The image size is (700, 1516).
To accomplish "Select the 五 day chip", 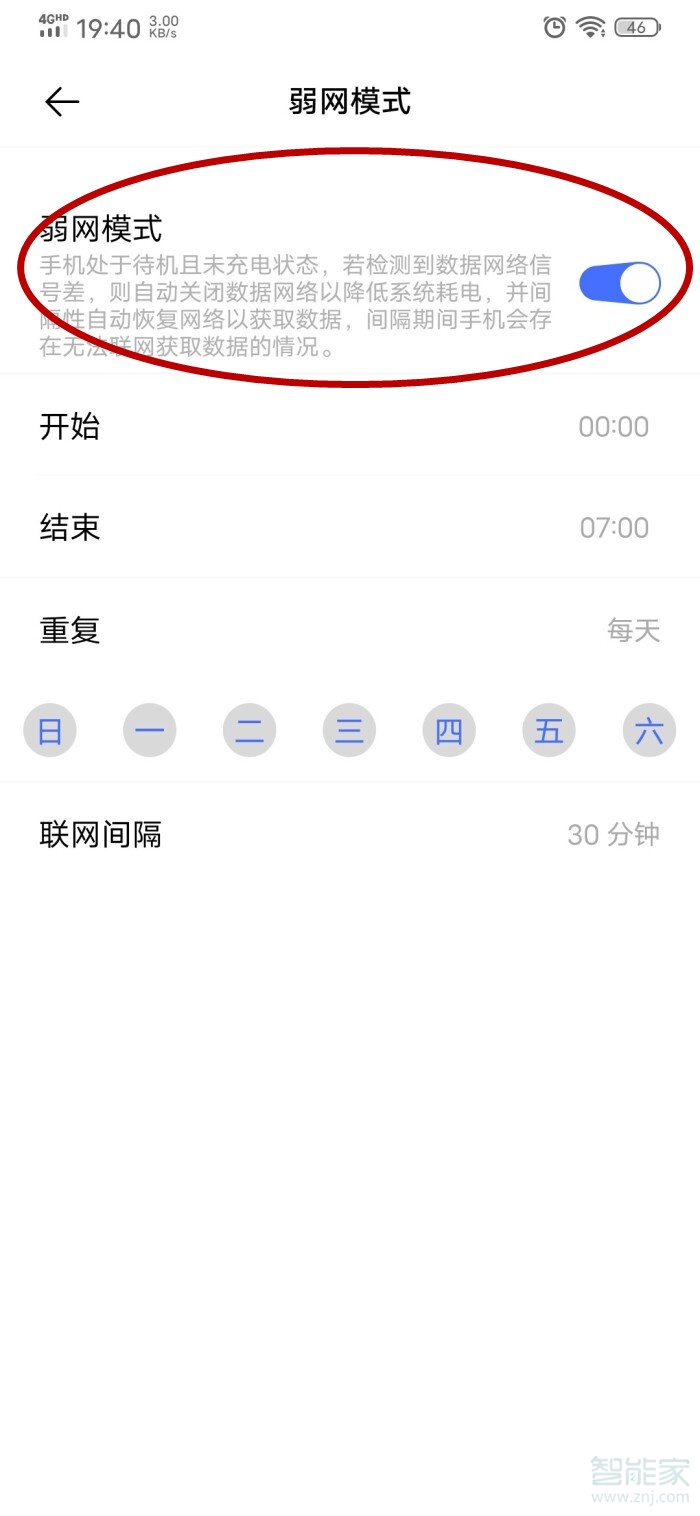I will coord(549,731).
